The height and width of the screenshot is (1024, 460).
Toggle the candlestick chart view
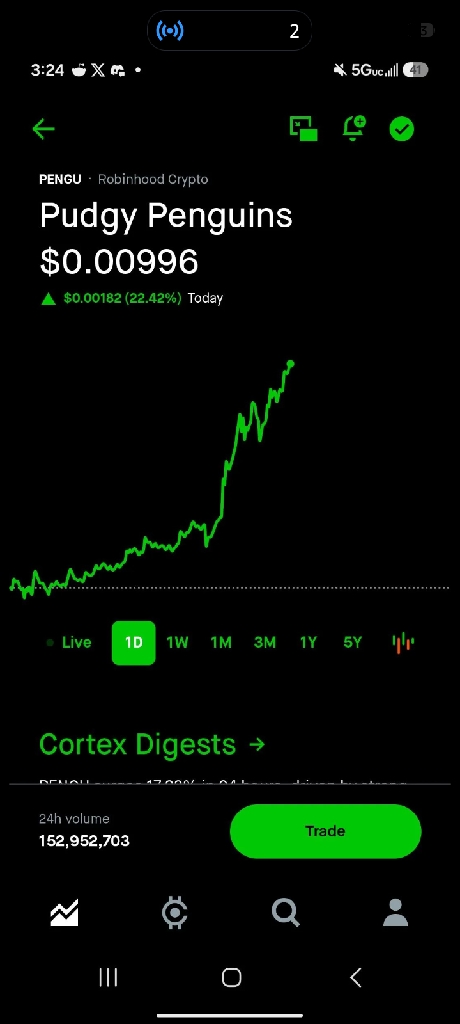[403, 643]
